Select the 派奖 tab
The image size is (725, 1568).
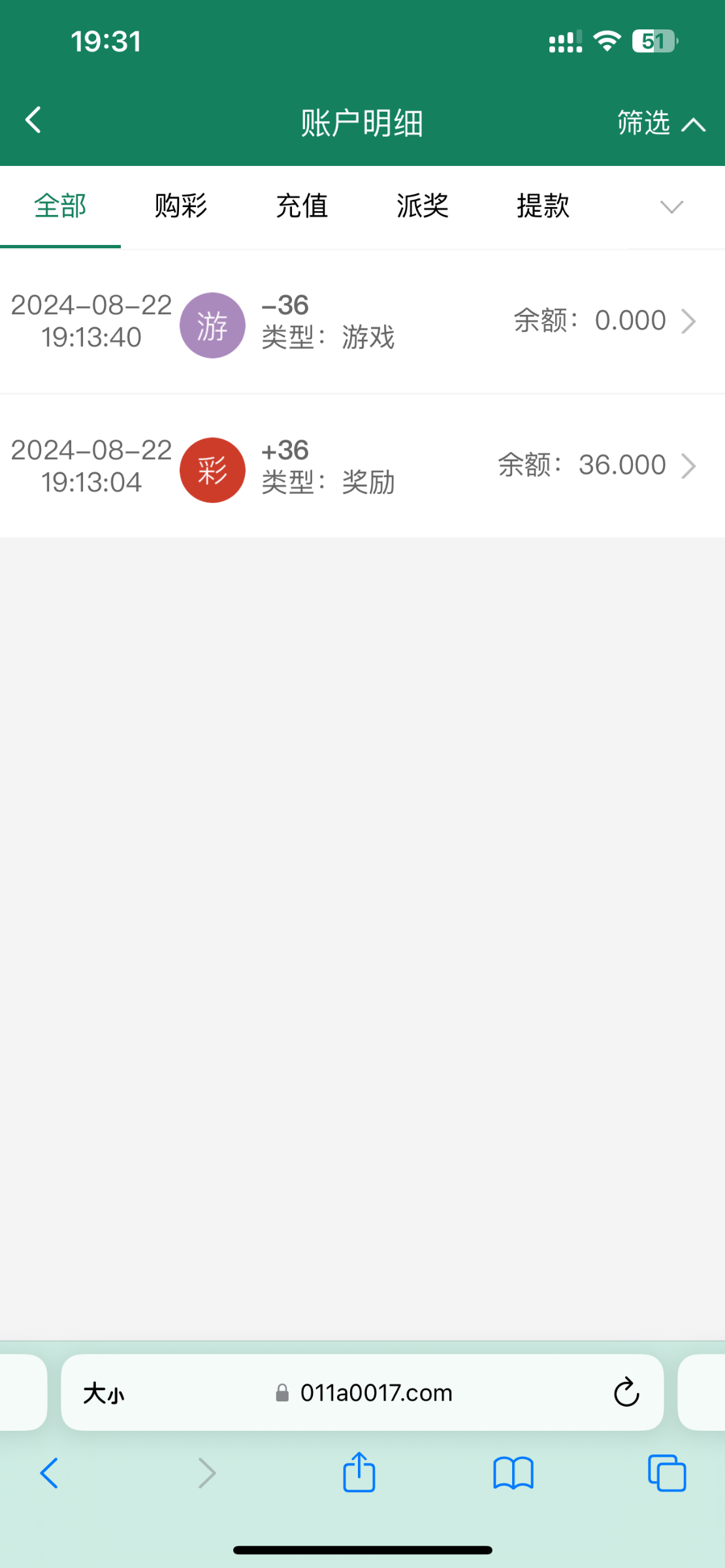click(423, 206)
